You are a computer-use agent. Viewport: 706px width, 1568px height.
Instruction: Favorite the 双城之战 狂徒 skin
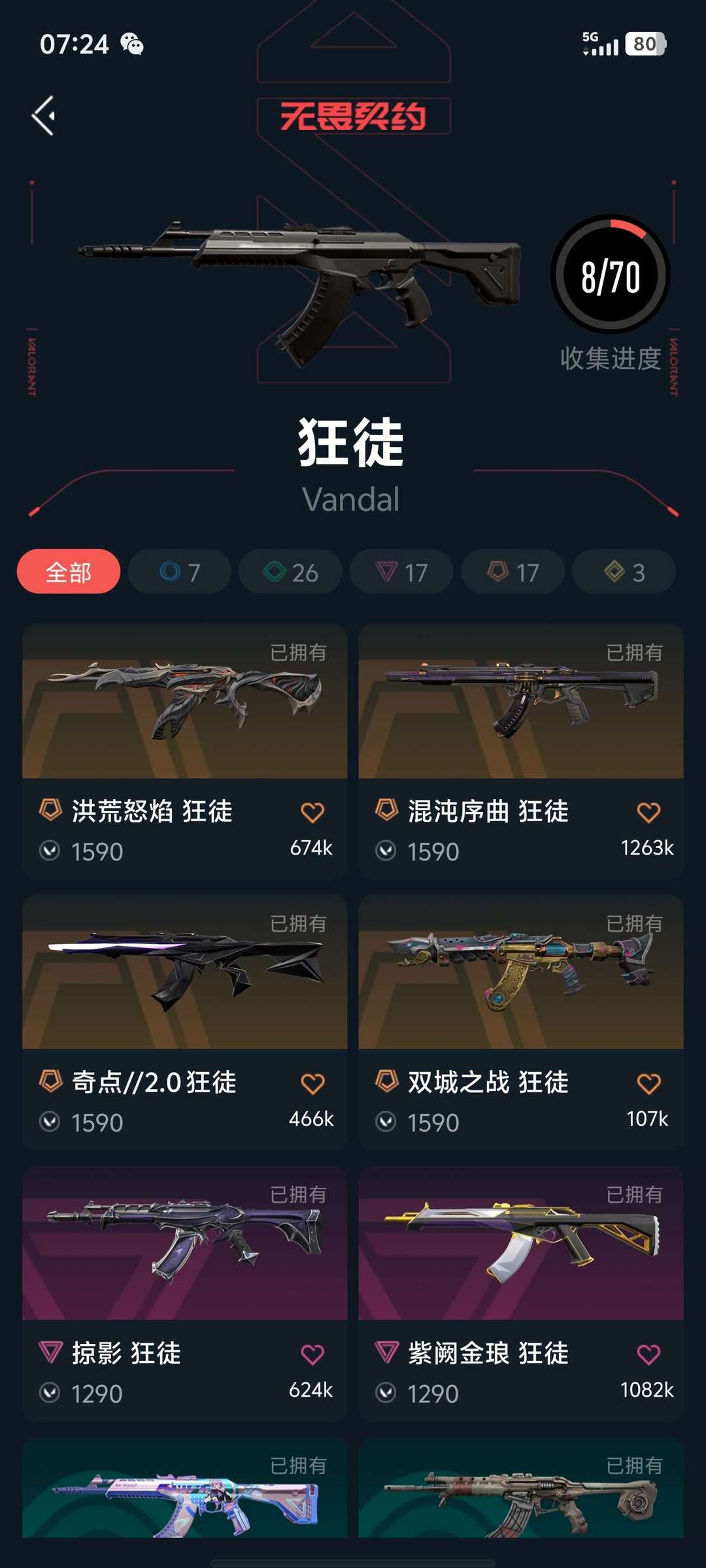click(648, 1083)
